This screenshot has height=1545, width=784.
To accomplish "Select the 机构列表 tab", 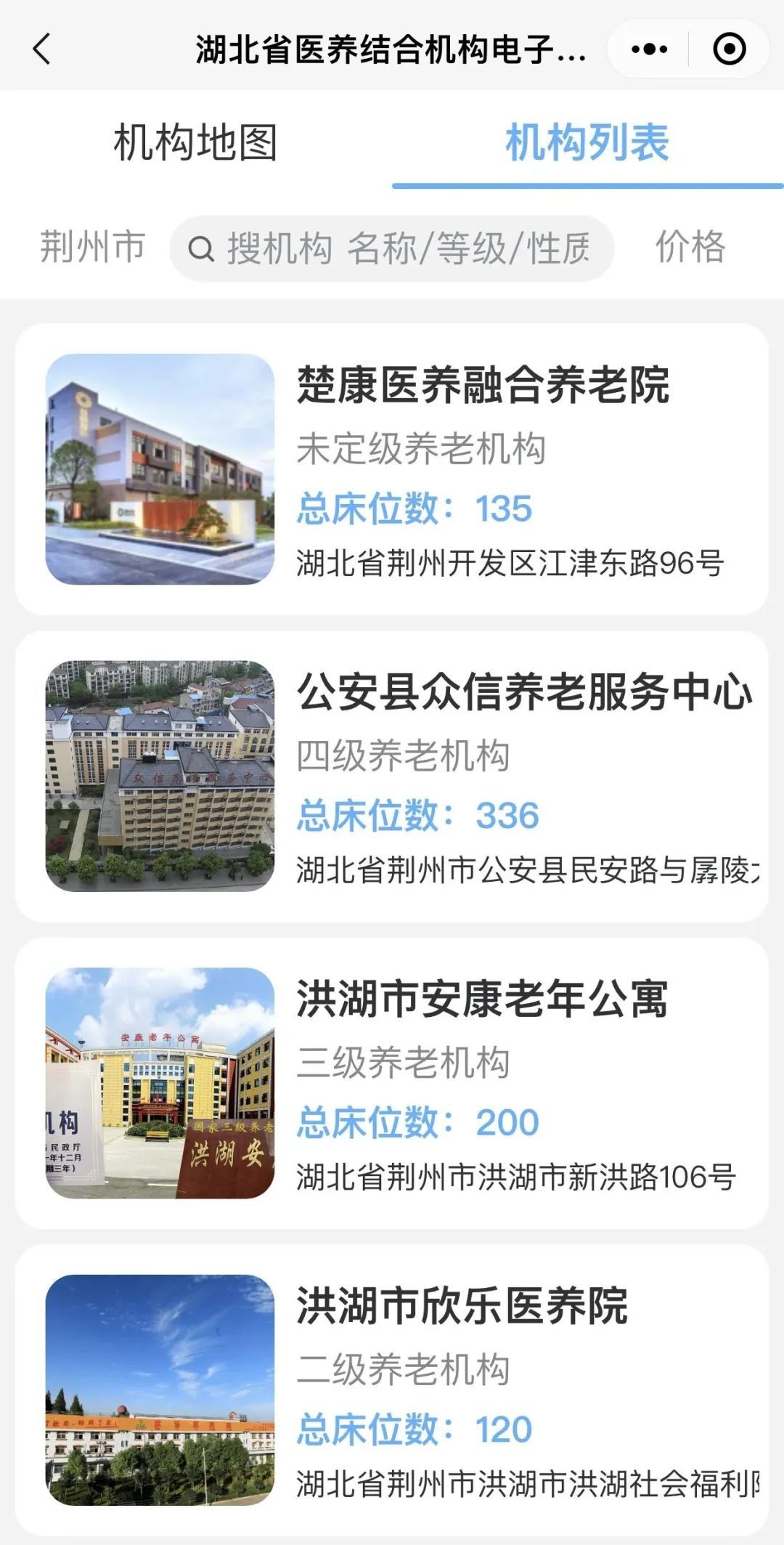I will [587, 142].
